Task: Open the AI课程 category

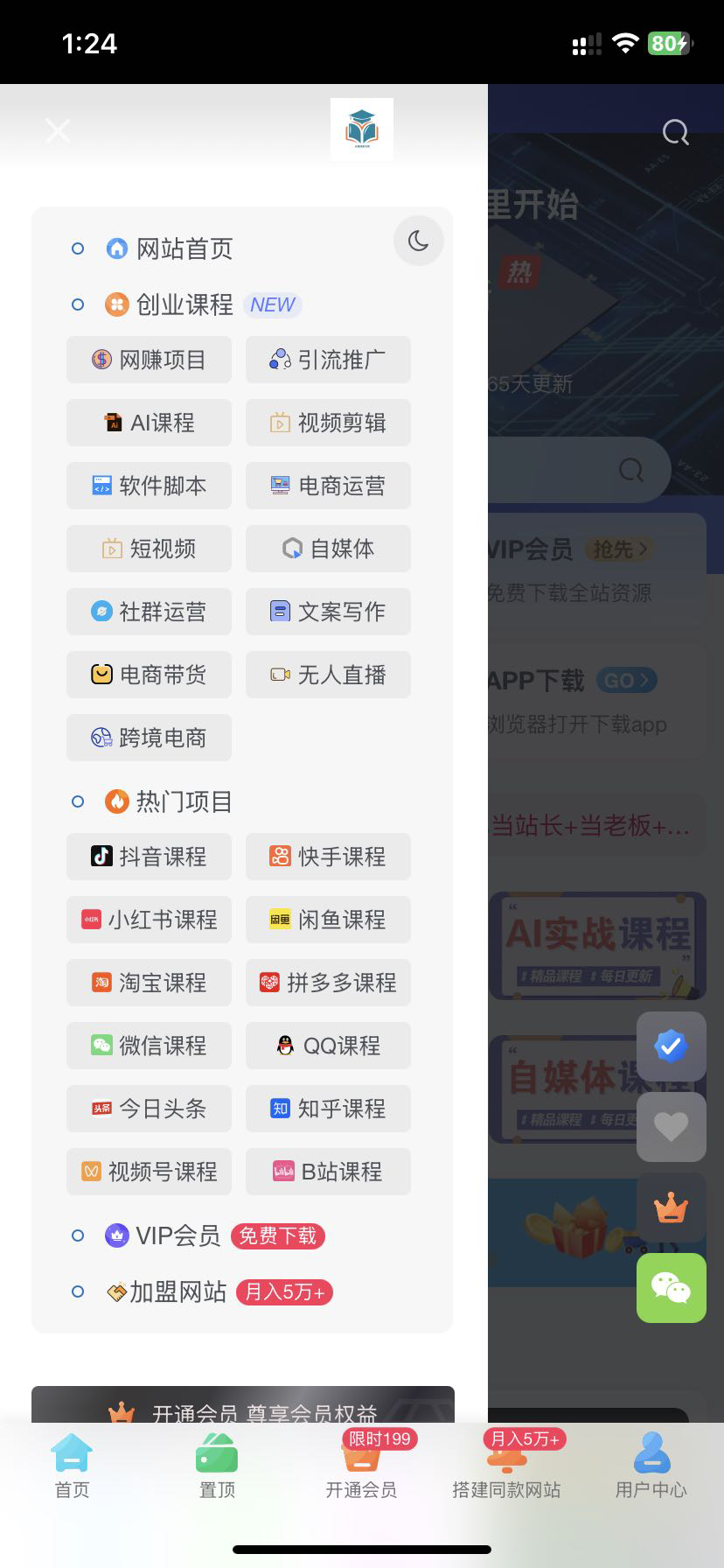Action: tap(150, 423)
